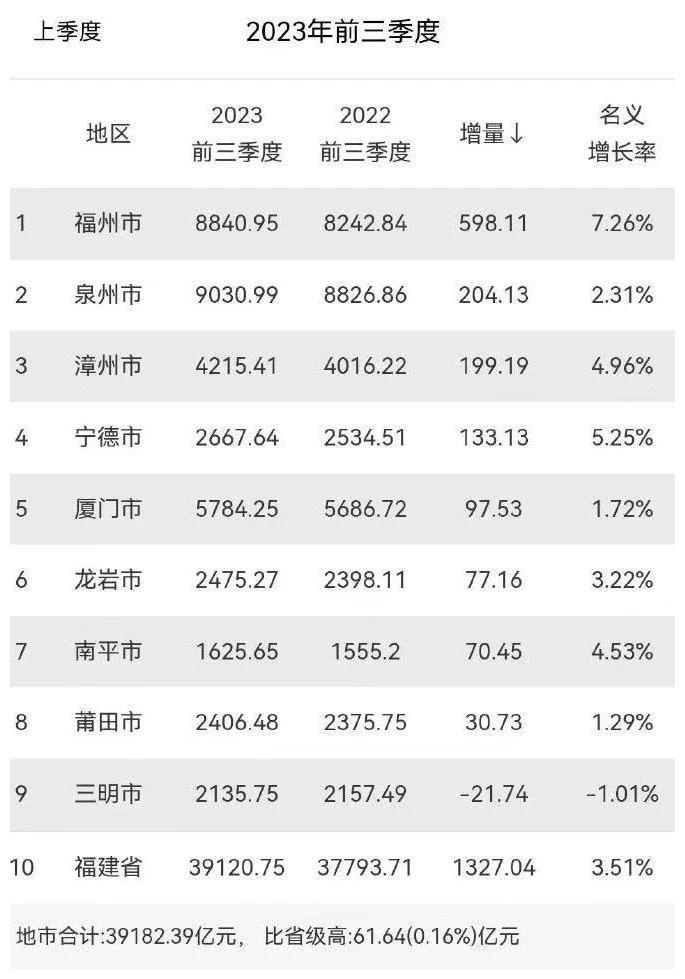Toggle sorting on the 增量 column header
This screenshot has height=979, width=685.
pyautogui.click(x=491, y=134)
